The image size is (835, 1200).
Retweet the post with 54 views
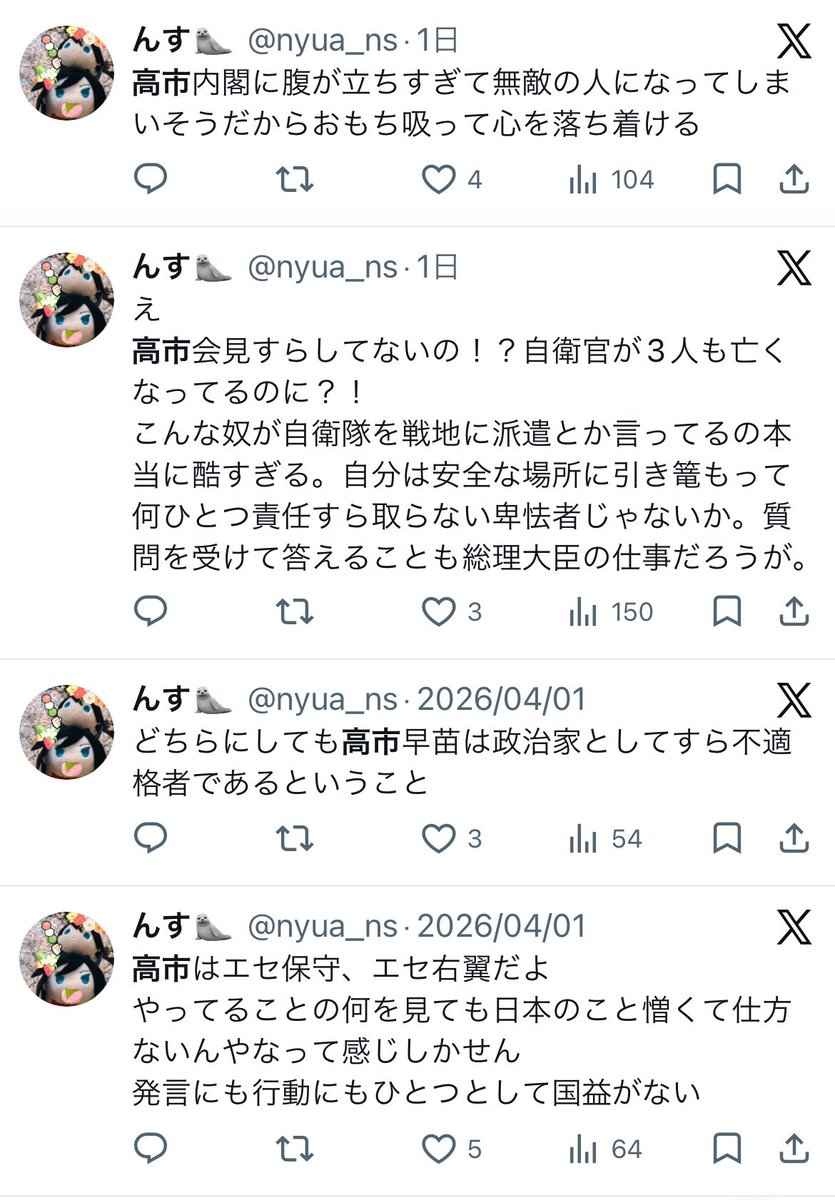click(294, 839)
